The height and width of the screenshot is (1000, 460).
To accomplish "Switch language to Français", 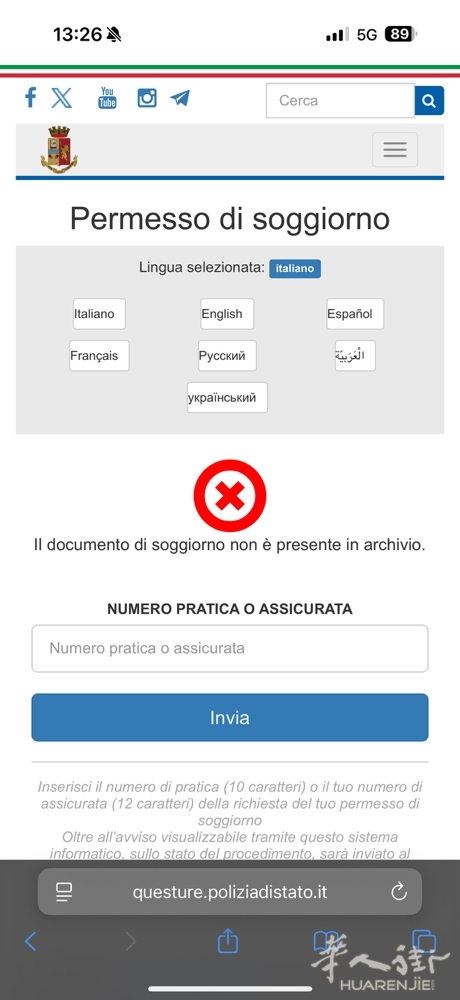I will tap(99, 356).
